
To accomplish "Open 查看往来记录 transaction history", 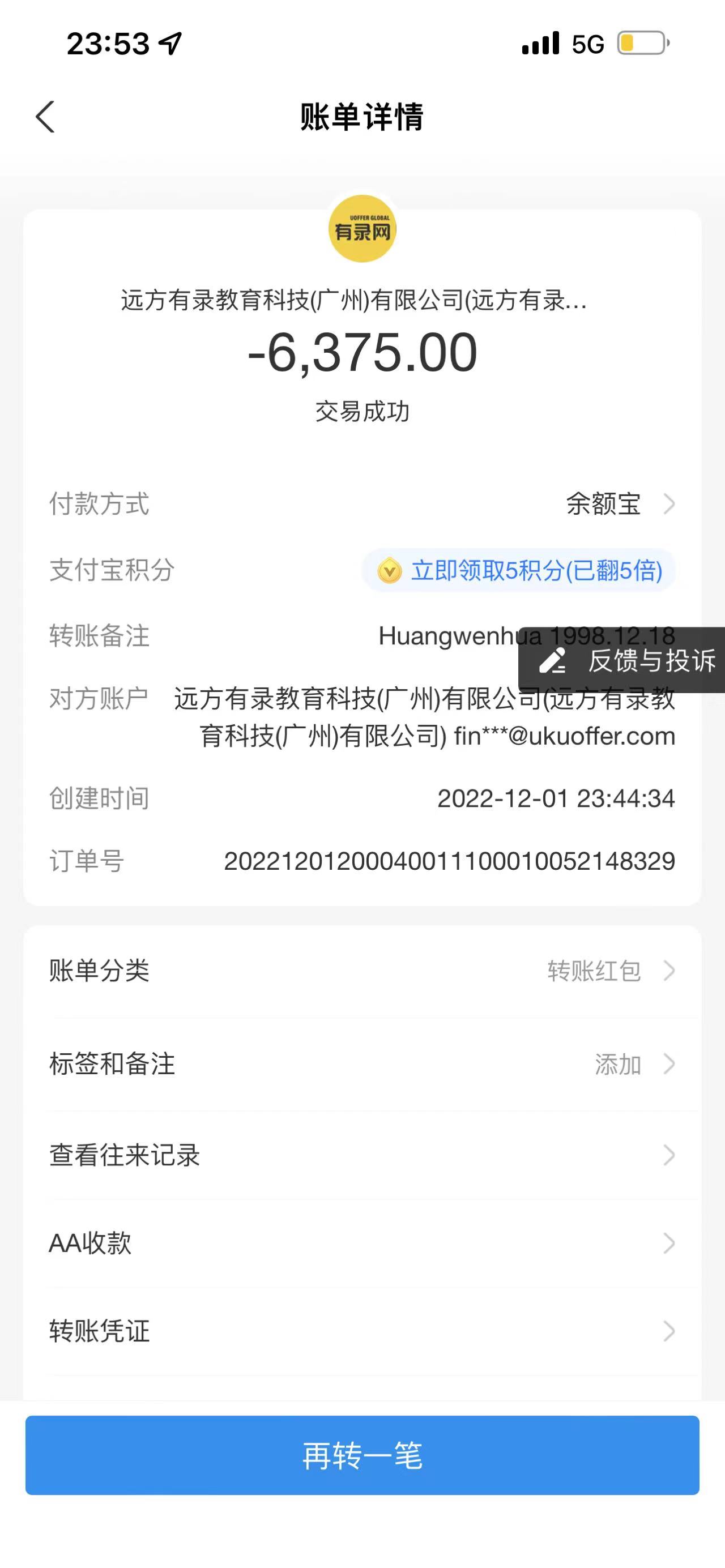I will [361, 1155].
